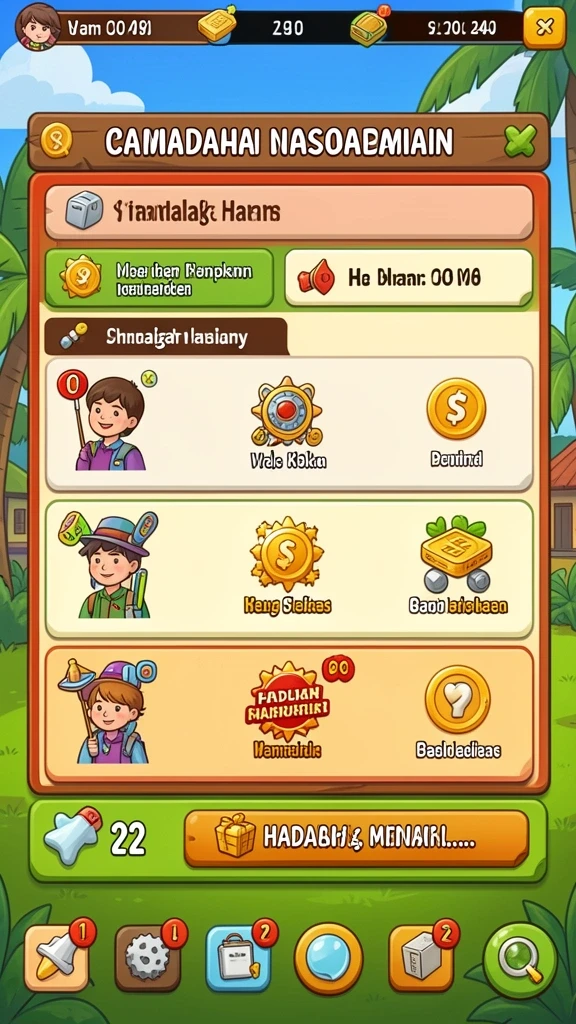This screenshot has height=1024, width=576.
Task: Open the shopping bag icon
Action: (x=238, y=957)
